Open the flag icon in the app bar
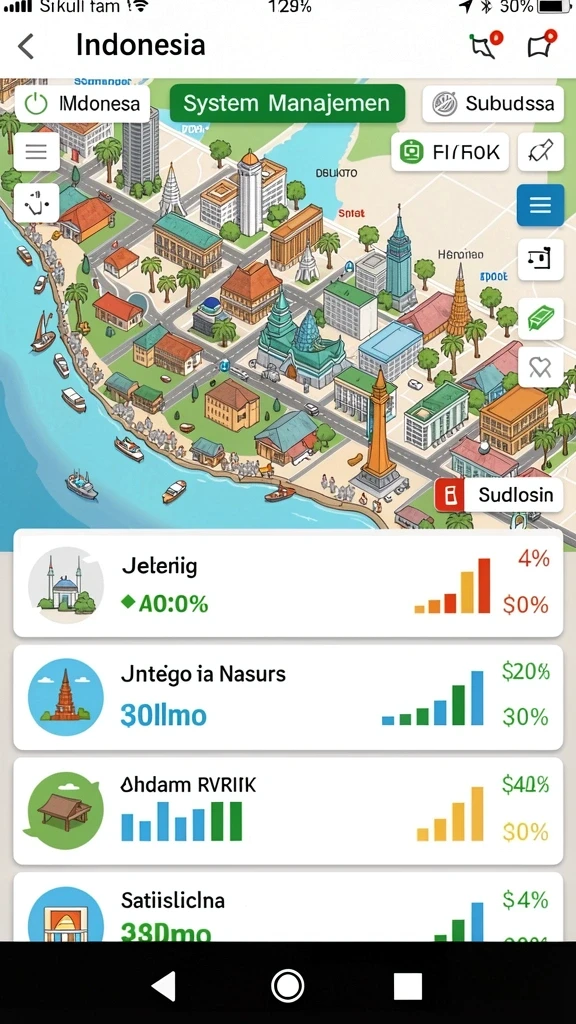 click(x=541, y=46)
